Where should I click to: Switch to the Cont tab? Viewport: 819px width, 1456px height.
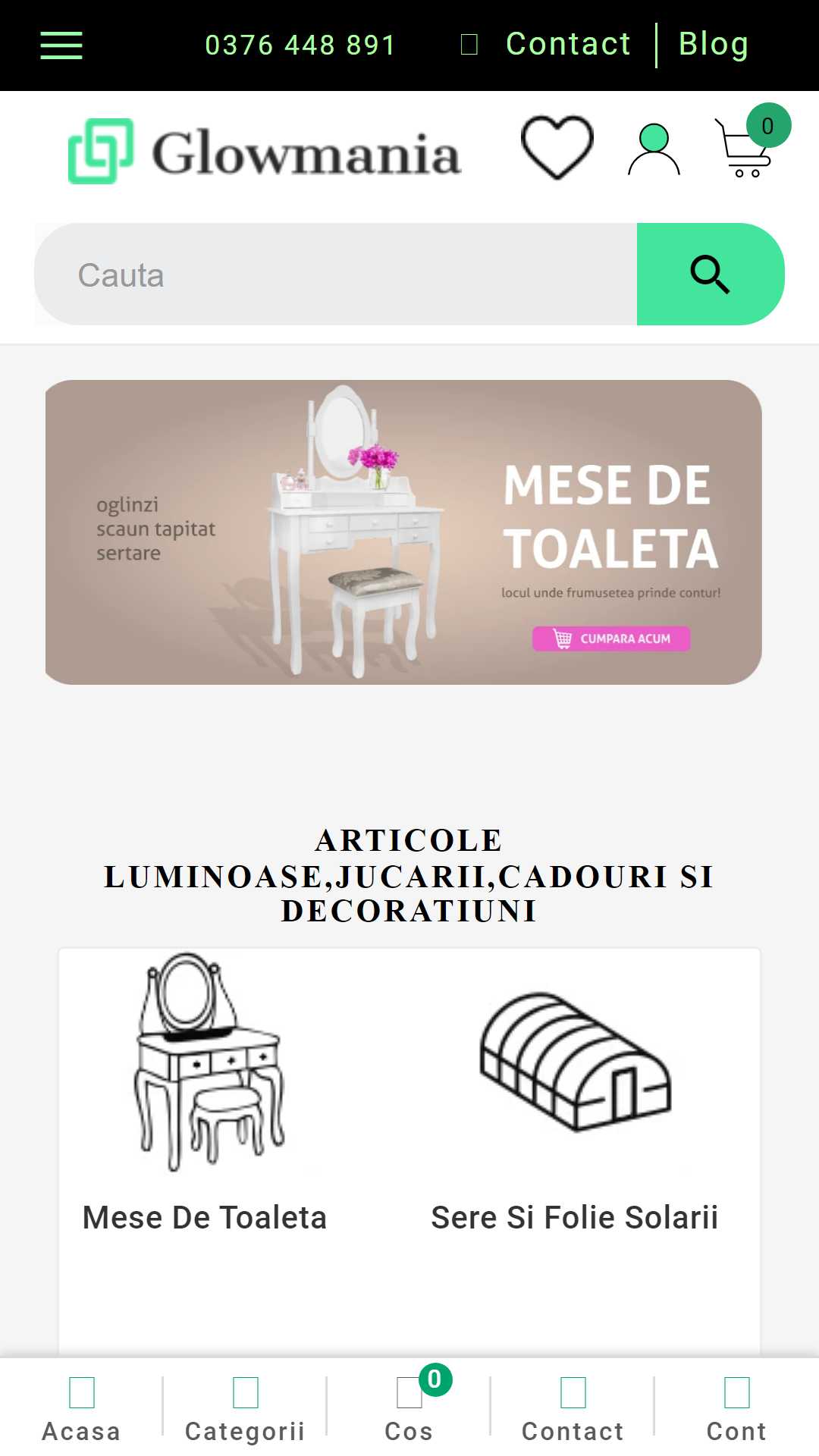(737, 1409)
